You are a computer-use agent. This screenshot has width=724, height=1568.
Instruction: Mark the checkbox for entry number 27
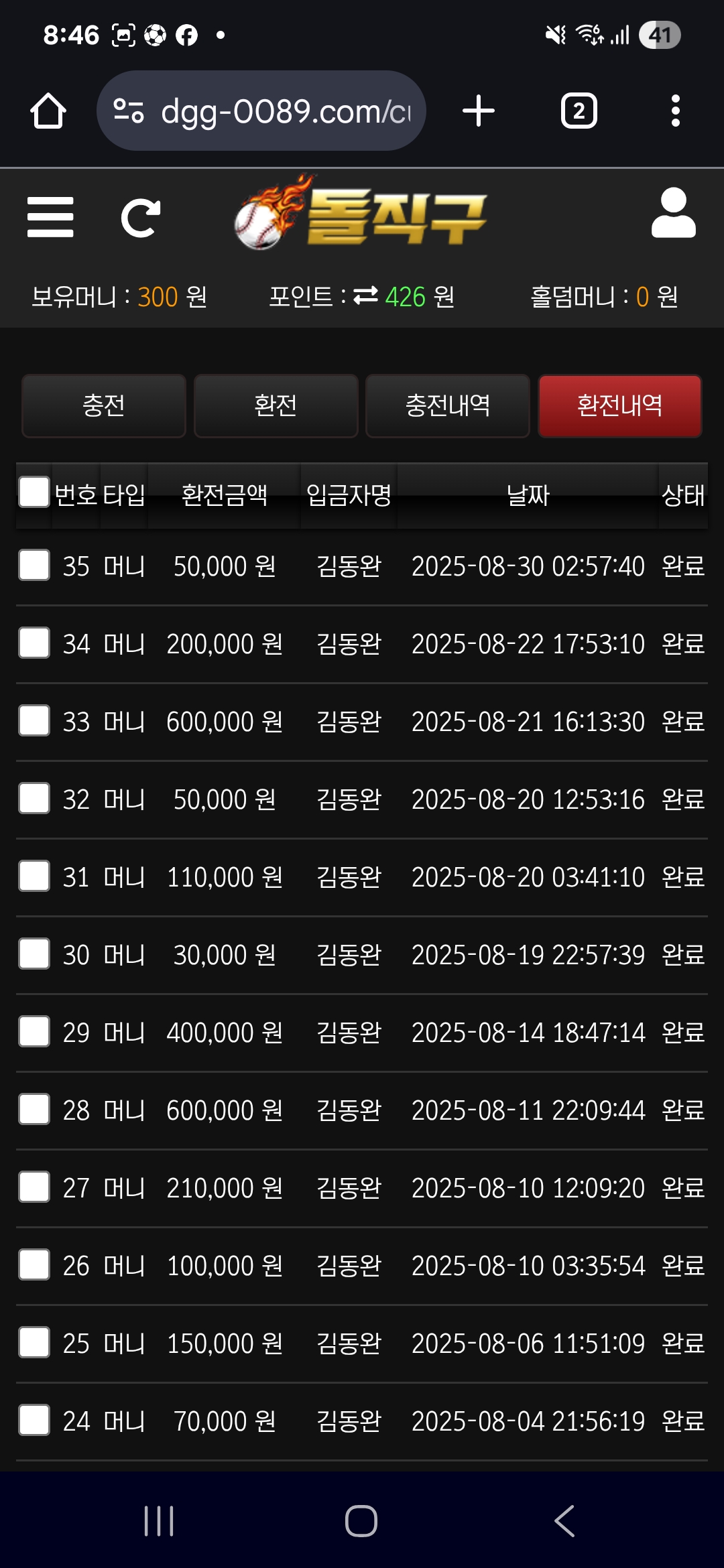pyautogui.click(x=34, y=1187)
